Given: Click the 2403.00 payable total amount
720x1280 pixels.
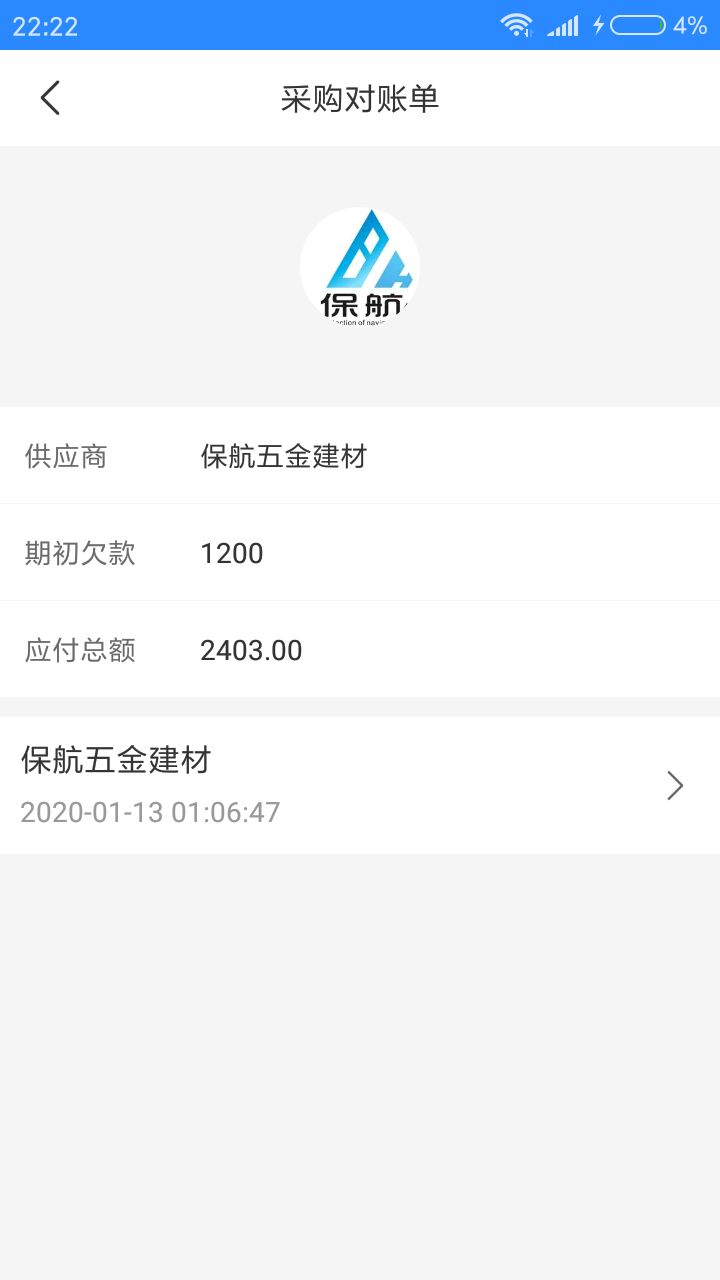Looking at the screenshot, I should [x=251, y=651].
